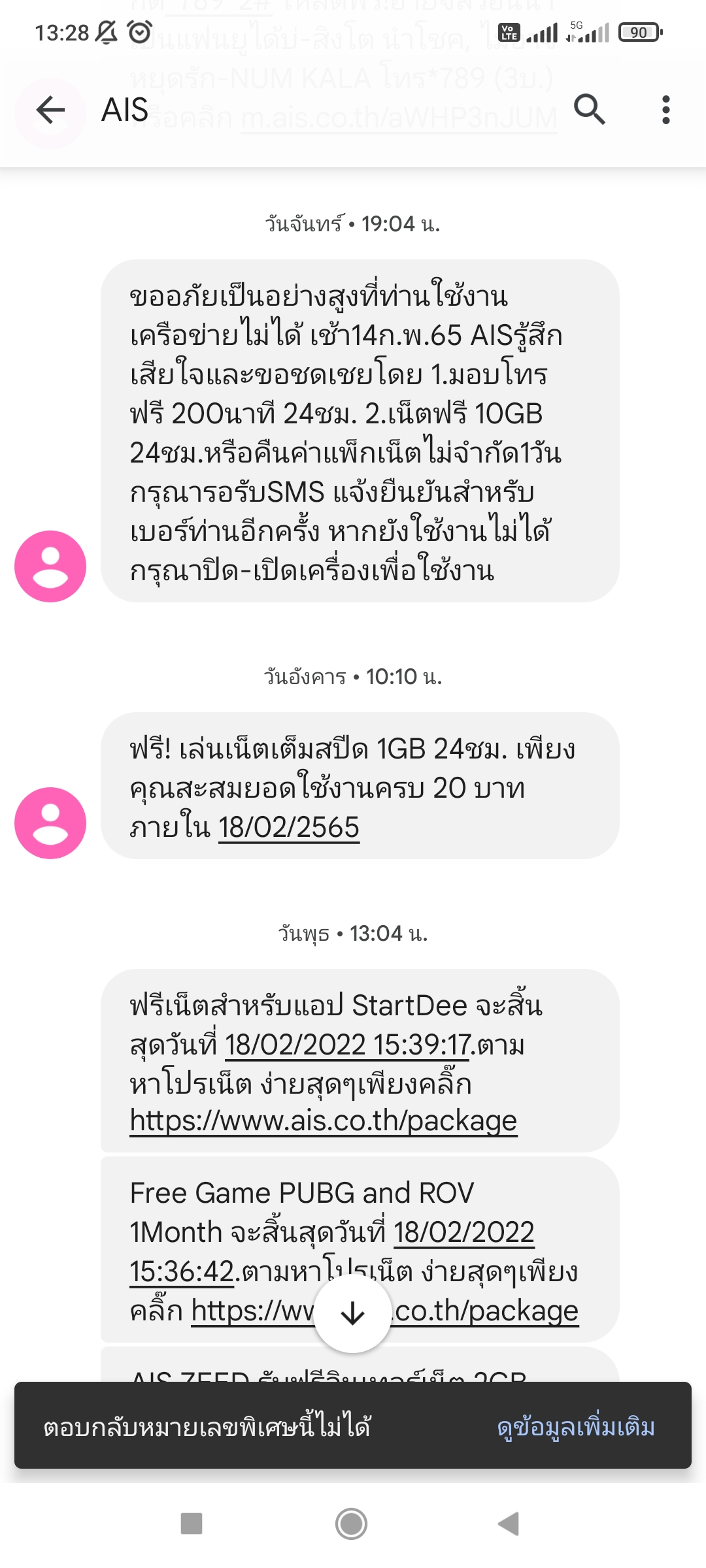The height and width of the screenshot is (1568, 706).
Task: Open recent apps with the square button
Action: click(192, 1524)
